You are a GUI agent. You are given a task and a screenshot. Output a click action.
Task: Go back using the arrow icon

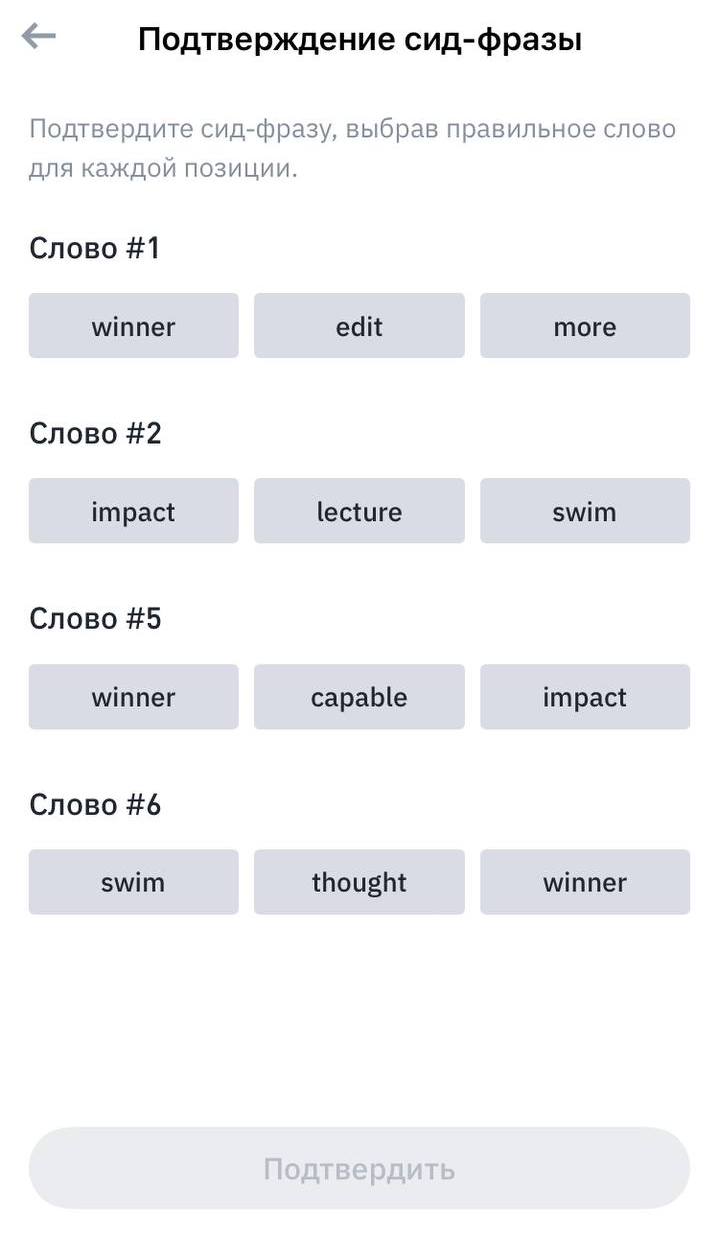(38, 38)
